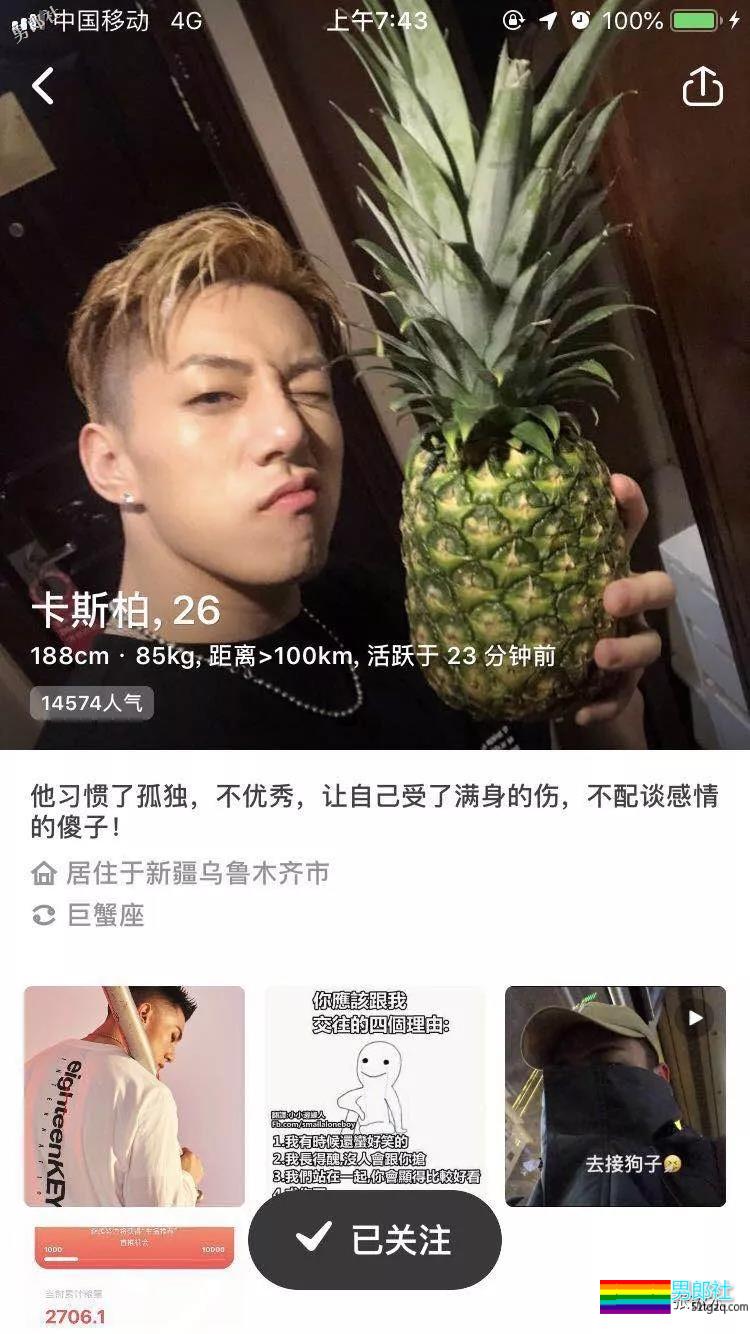The width and height of the screenshot is (750, 1334).
Task: Open sharing options via the share icon
Action: [704, 86]
